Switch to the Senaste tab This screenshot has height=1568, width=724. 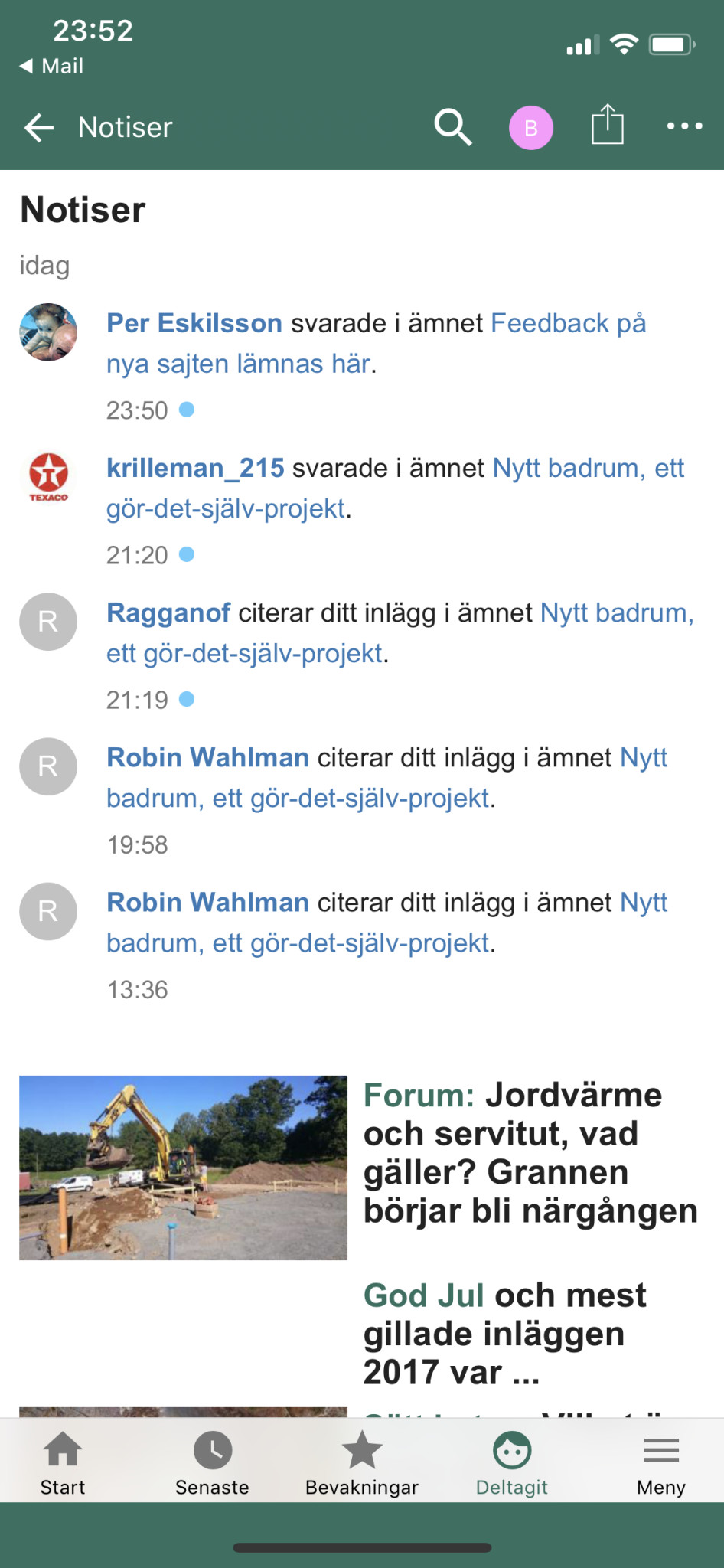point(212,1462)
